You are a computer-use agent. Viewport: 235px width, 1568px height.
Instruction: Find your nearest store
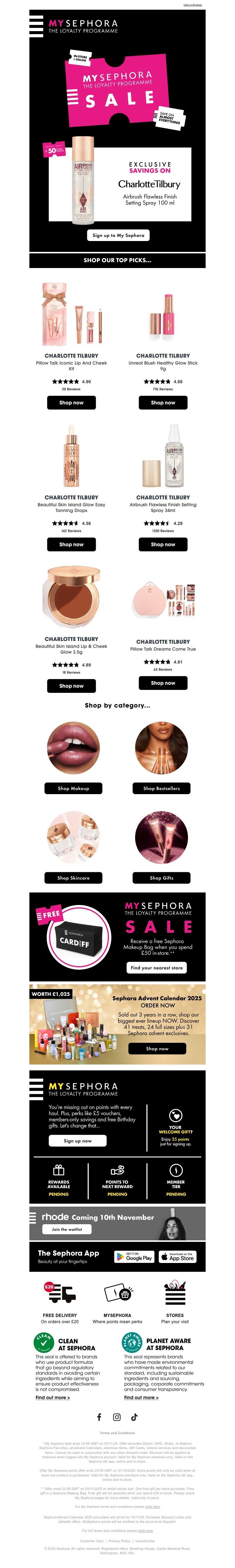157,967
